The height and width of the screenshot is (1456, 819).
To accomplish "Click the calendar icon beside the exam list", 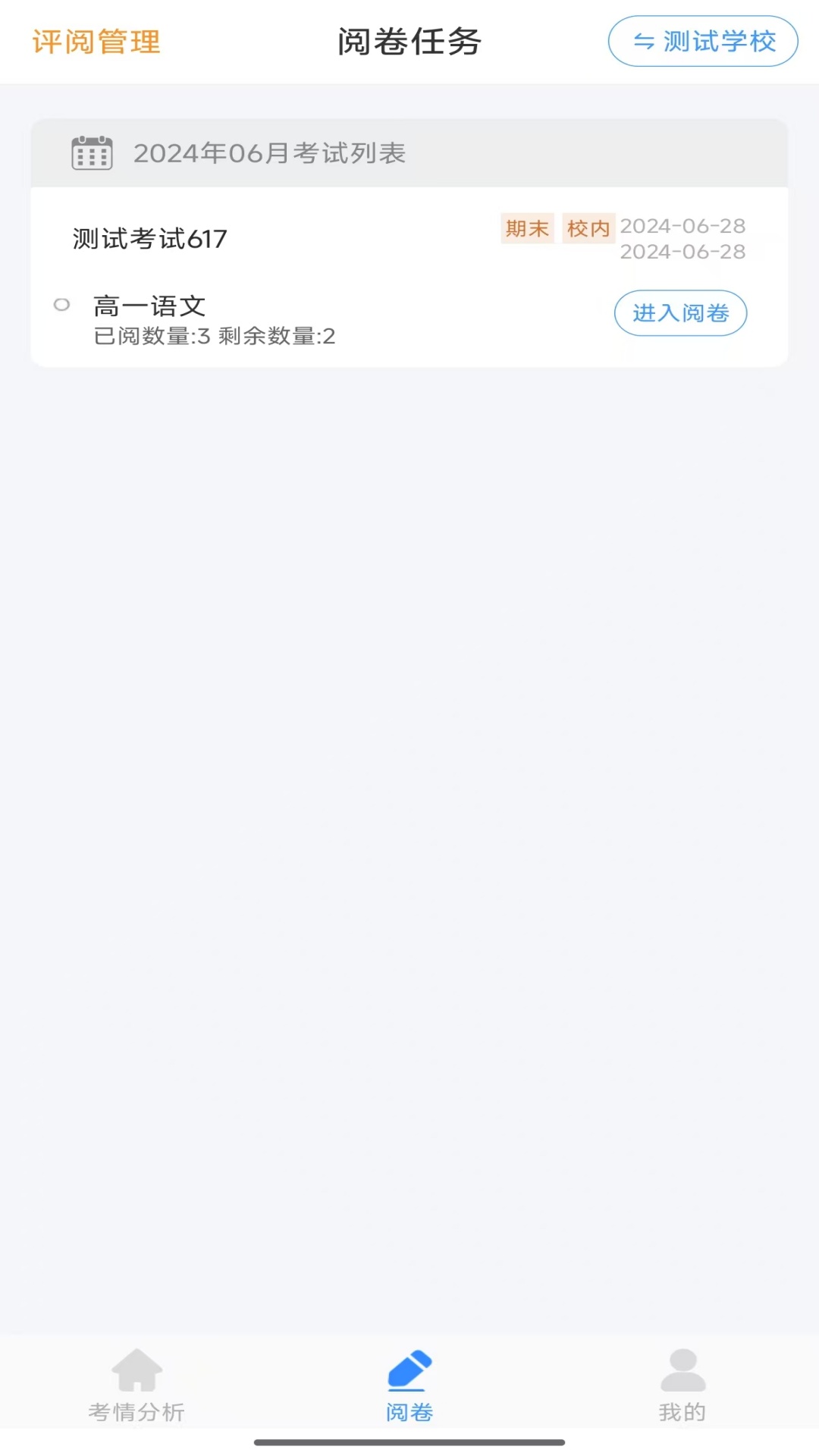I will click(x=90, y=152).
